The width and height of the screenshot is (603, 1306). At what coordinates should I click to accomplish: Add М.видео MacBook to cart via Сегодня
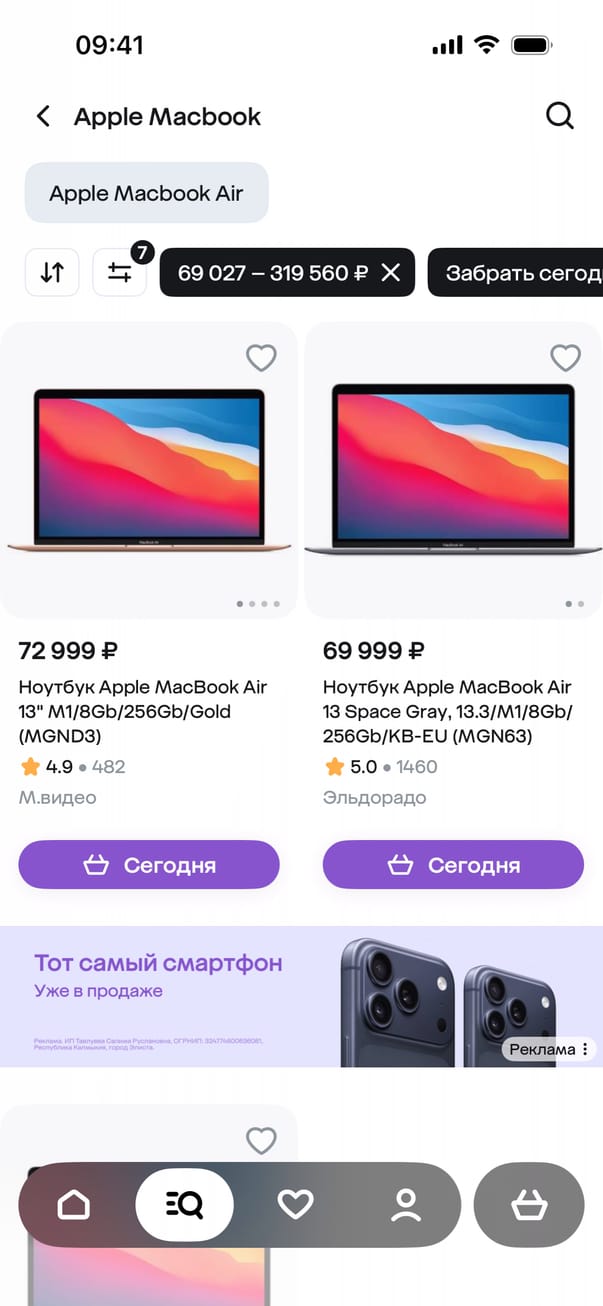[x=148, y=865]
